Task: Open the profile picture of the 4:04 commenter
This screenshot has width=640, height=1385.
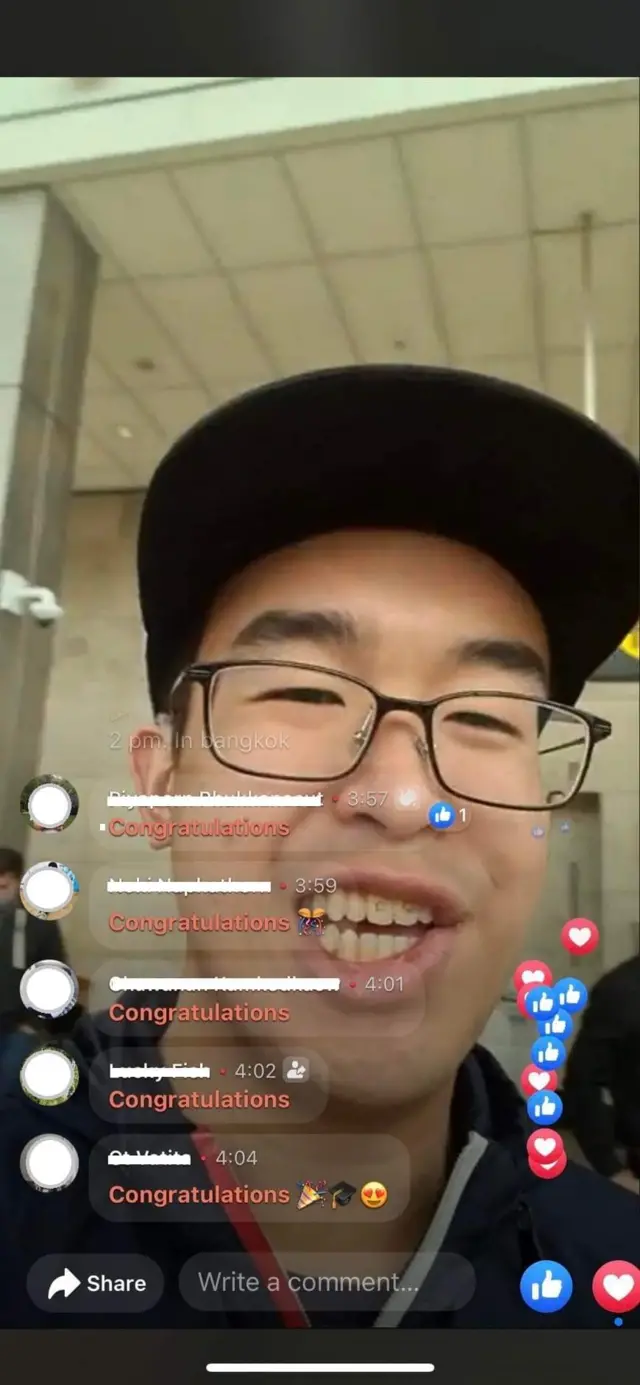Action: coord(49,1163)
